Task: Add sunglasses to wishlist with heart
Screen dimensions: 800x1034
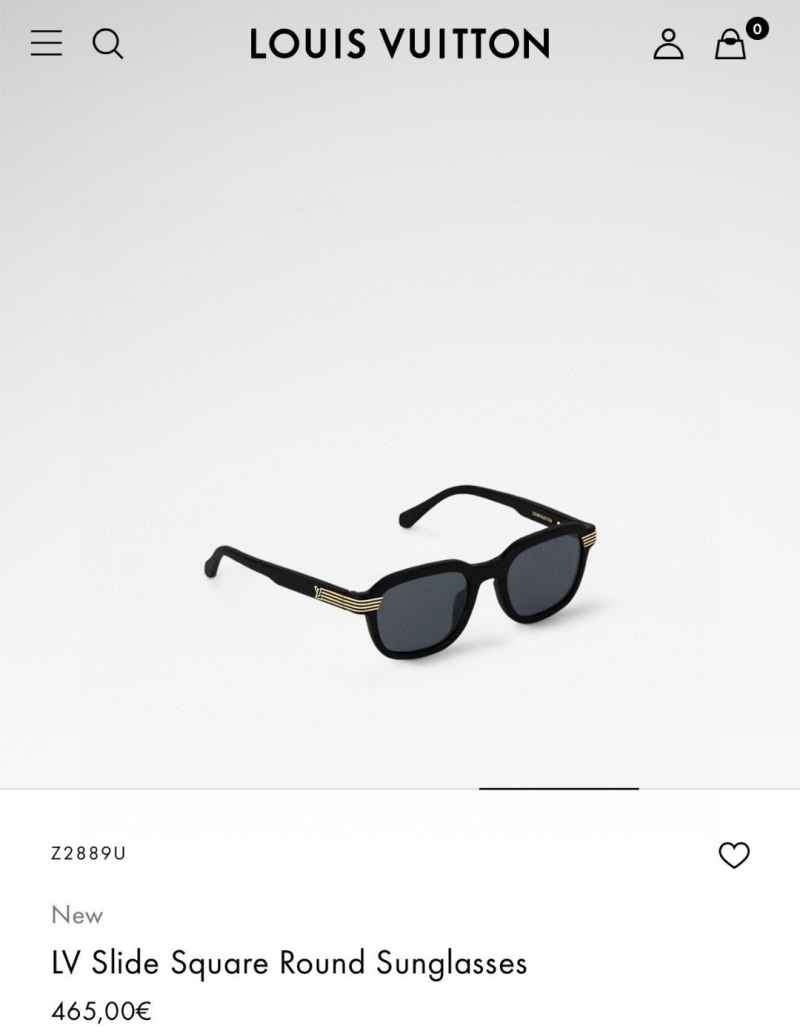Action: click(x=734, y=855)
